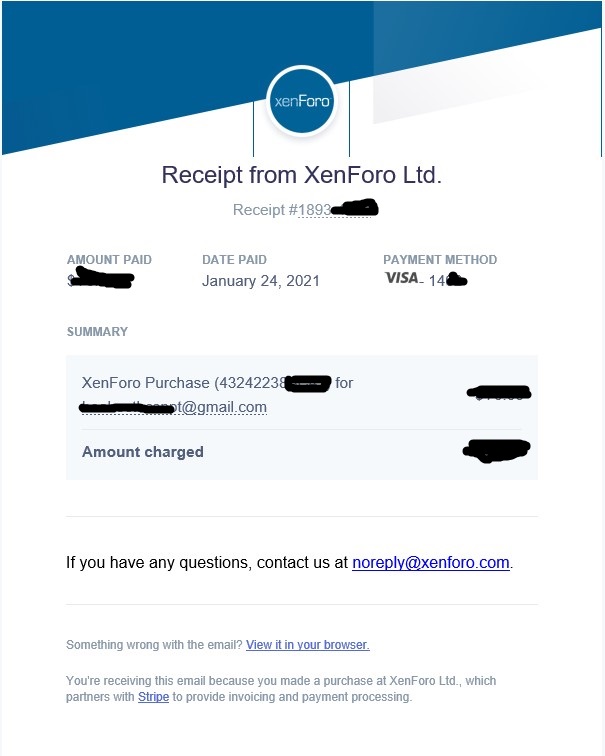The image size is (605, 756).
Task: Tap the noreply@xenforo.com email link
Action: 431,563
